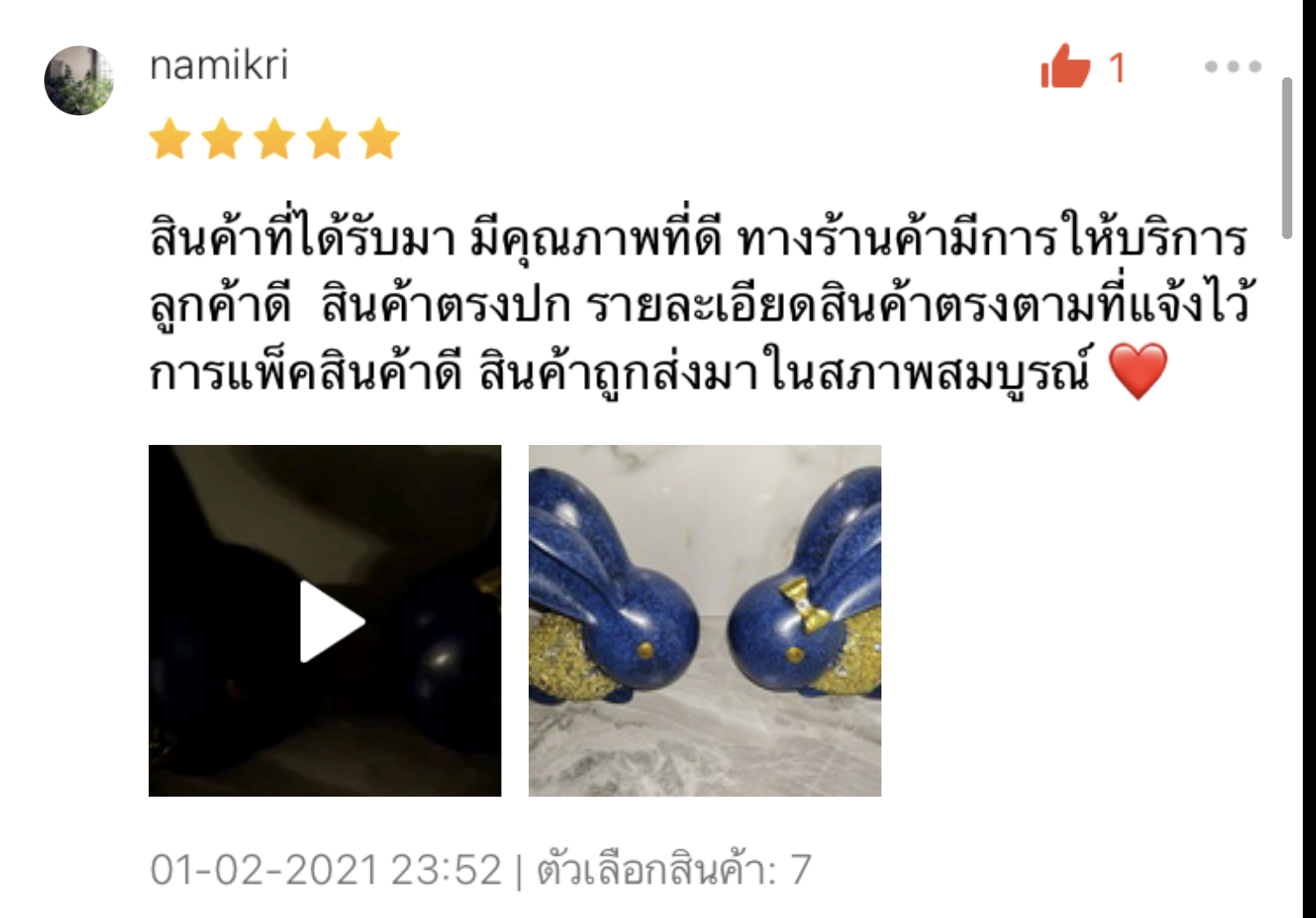The width and height of the screenshot is (1316, 918).
Task: Open the blue rabbit figurines photo
Action: pos(705,621)
